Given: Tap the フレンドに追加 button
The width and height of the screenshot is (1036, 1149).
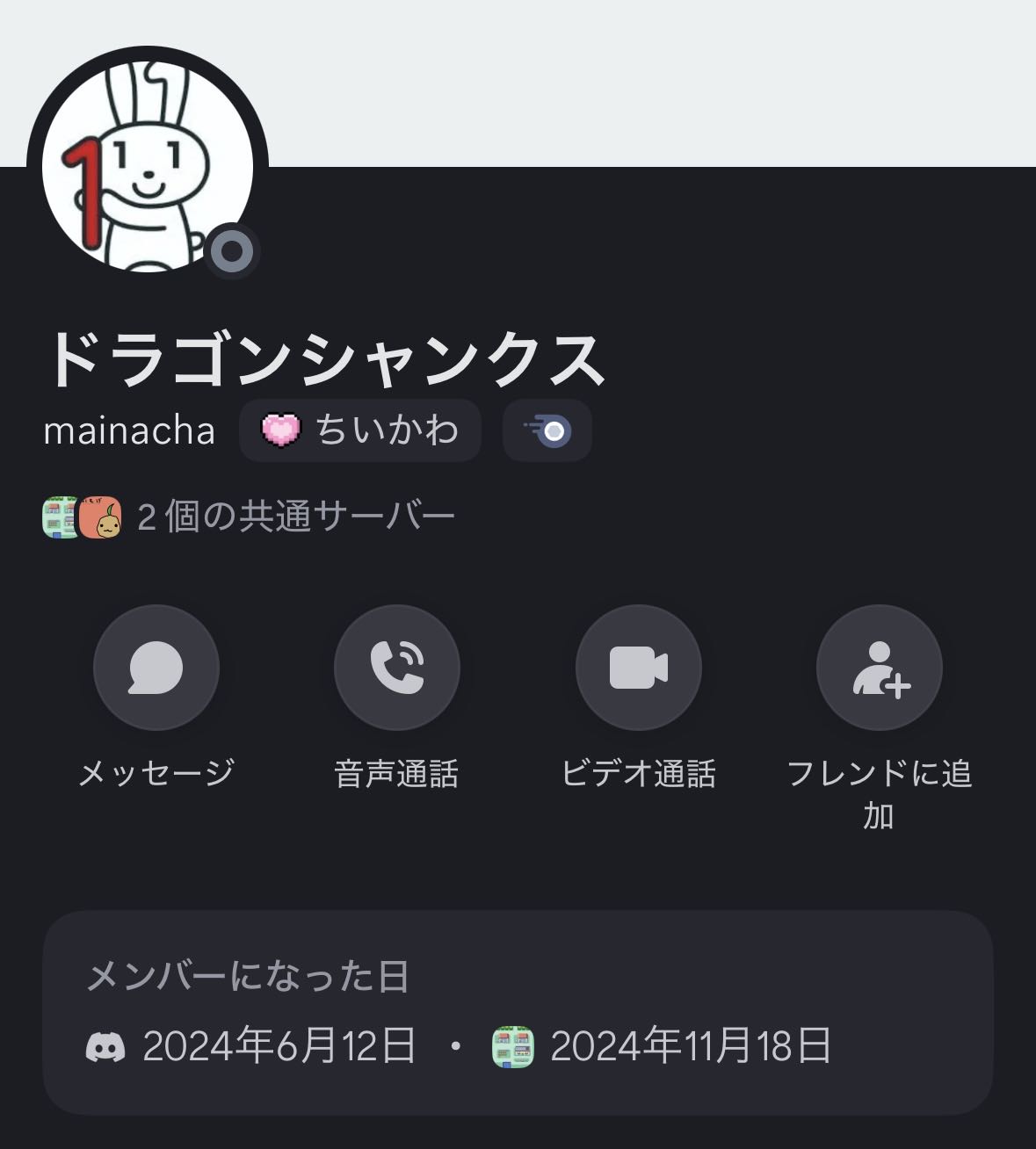Looking at the screenshot, I should click(880, 668).
